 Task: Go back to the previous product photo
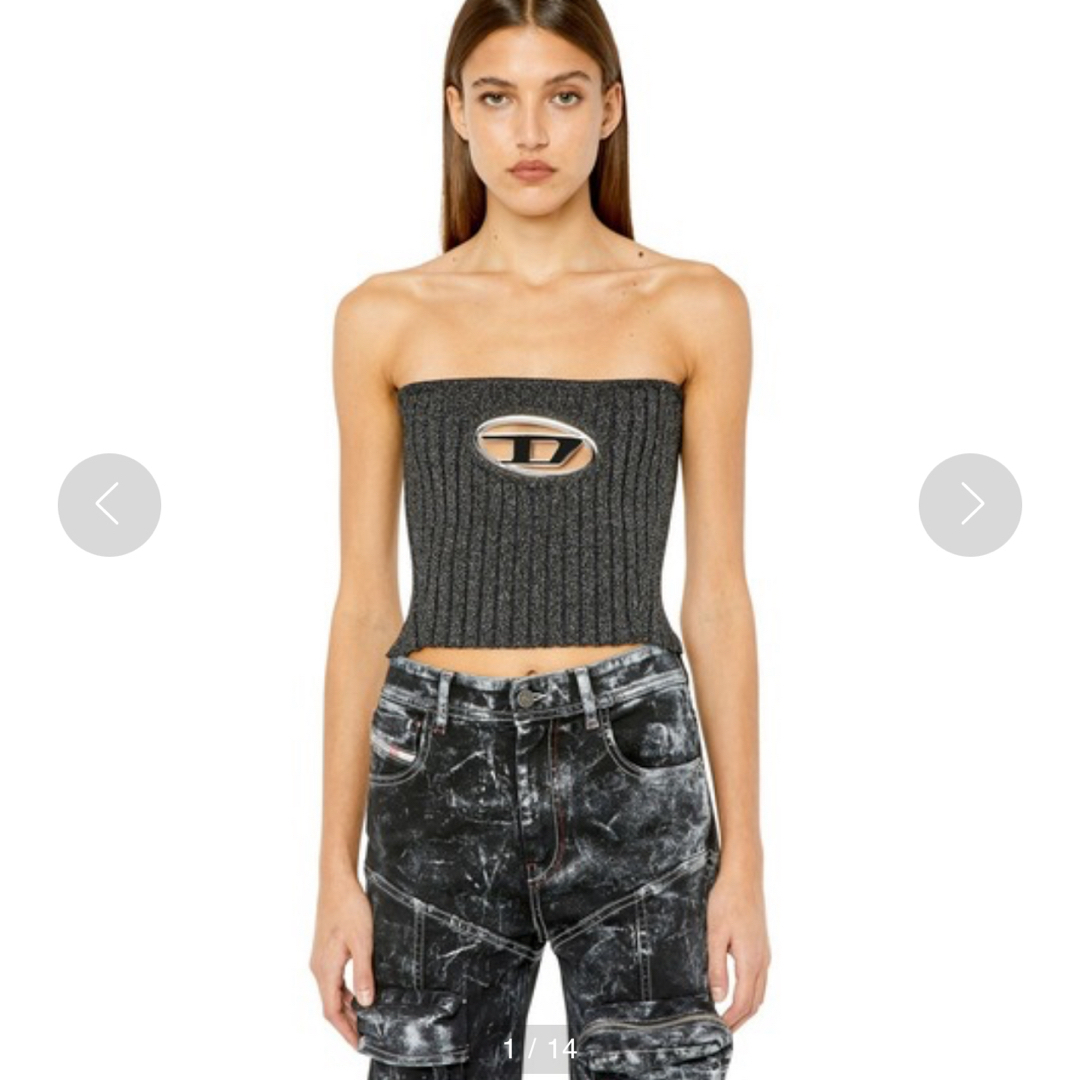[x=109, y=504]
